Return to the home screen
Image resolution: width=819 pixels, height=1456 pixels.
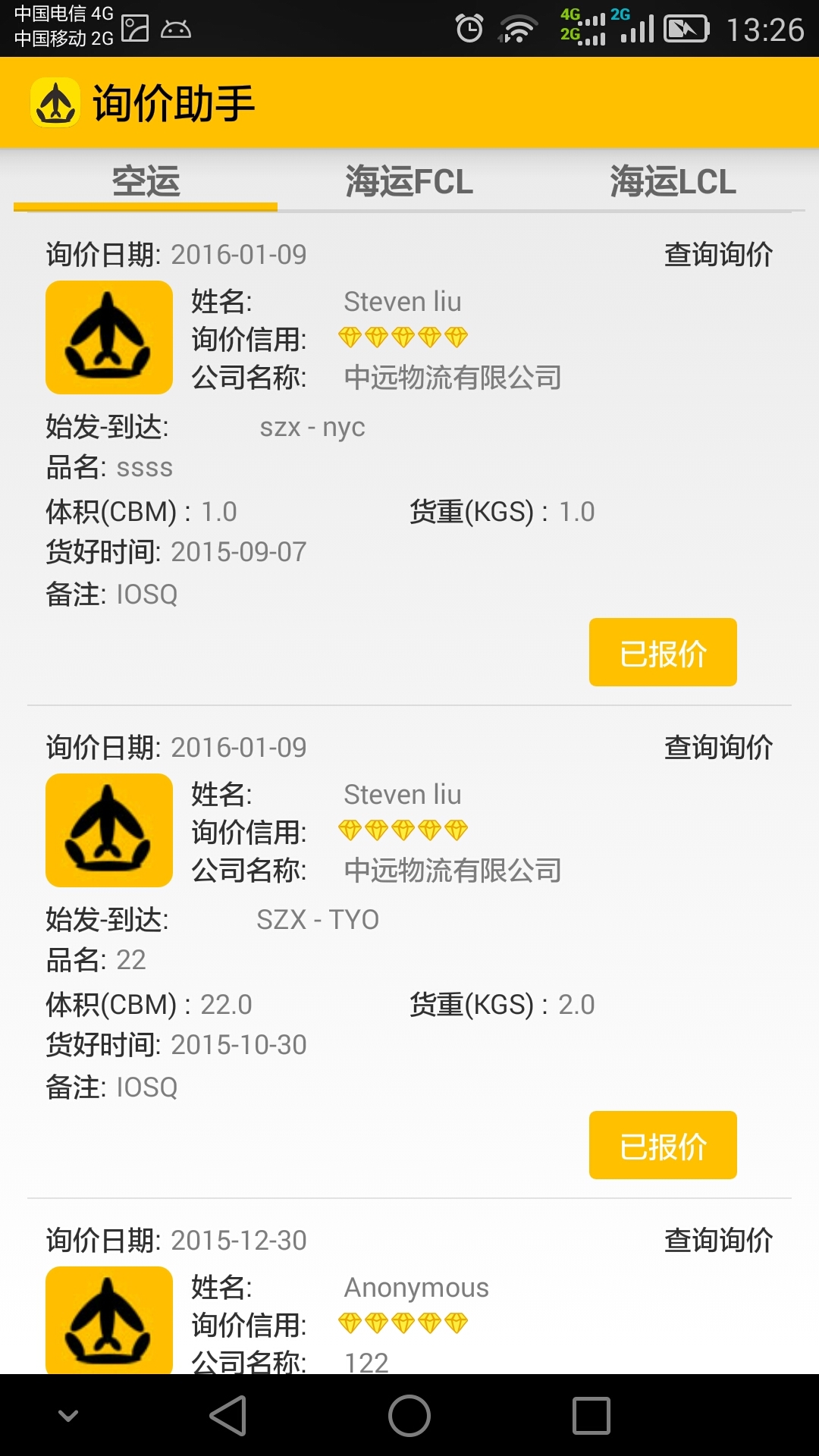(x=409, y=1416)
